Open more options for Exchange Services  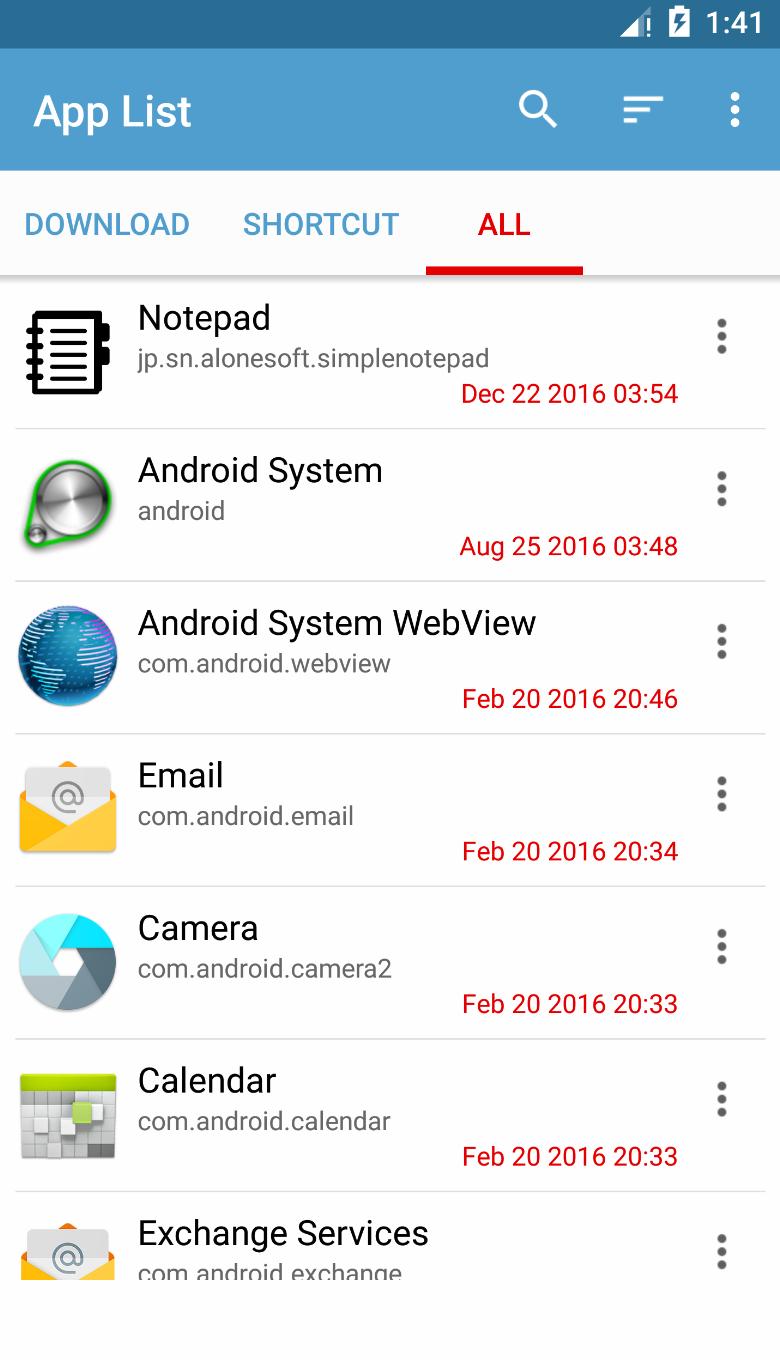pyautogui.click(x=721, y=1251)
